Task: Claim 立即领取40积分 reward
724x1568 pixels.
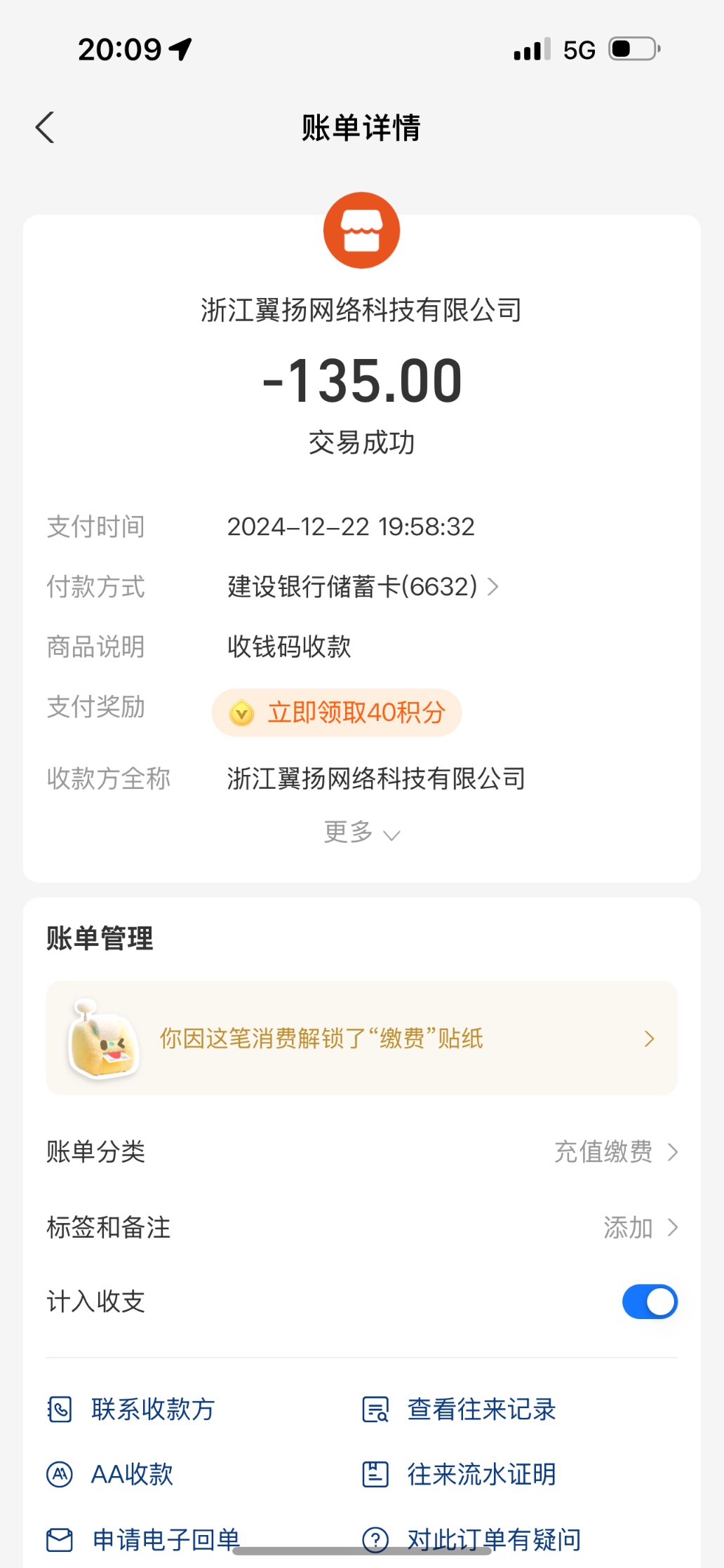Action: (337, 712)
